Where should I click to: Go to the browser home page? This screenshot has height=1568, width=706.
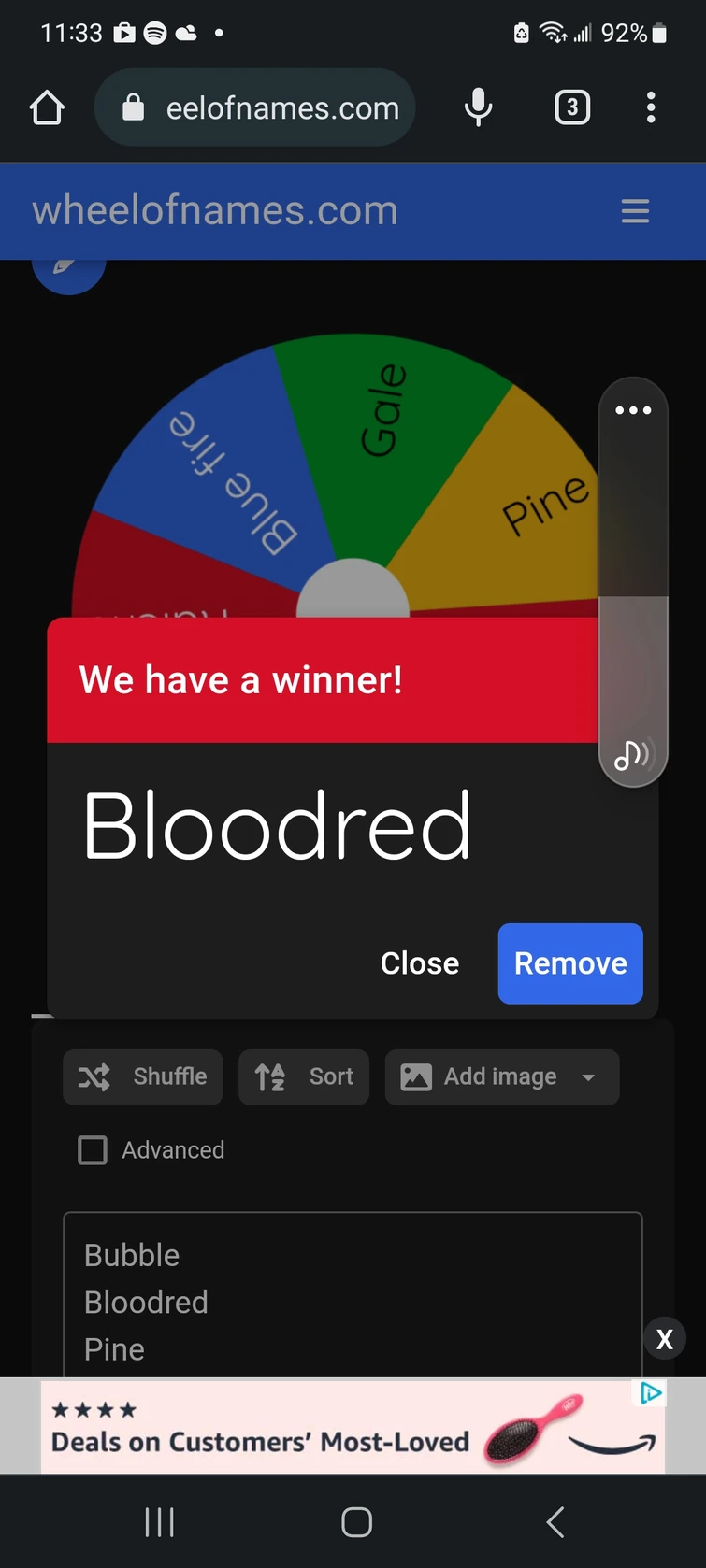point(47,107)
